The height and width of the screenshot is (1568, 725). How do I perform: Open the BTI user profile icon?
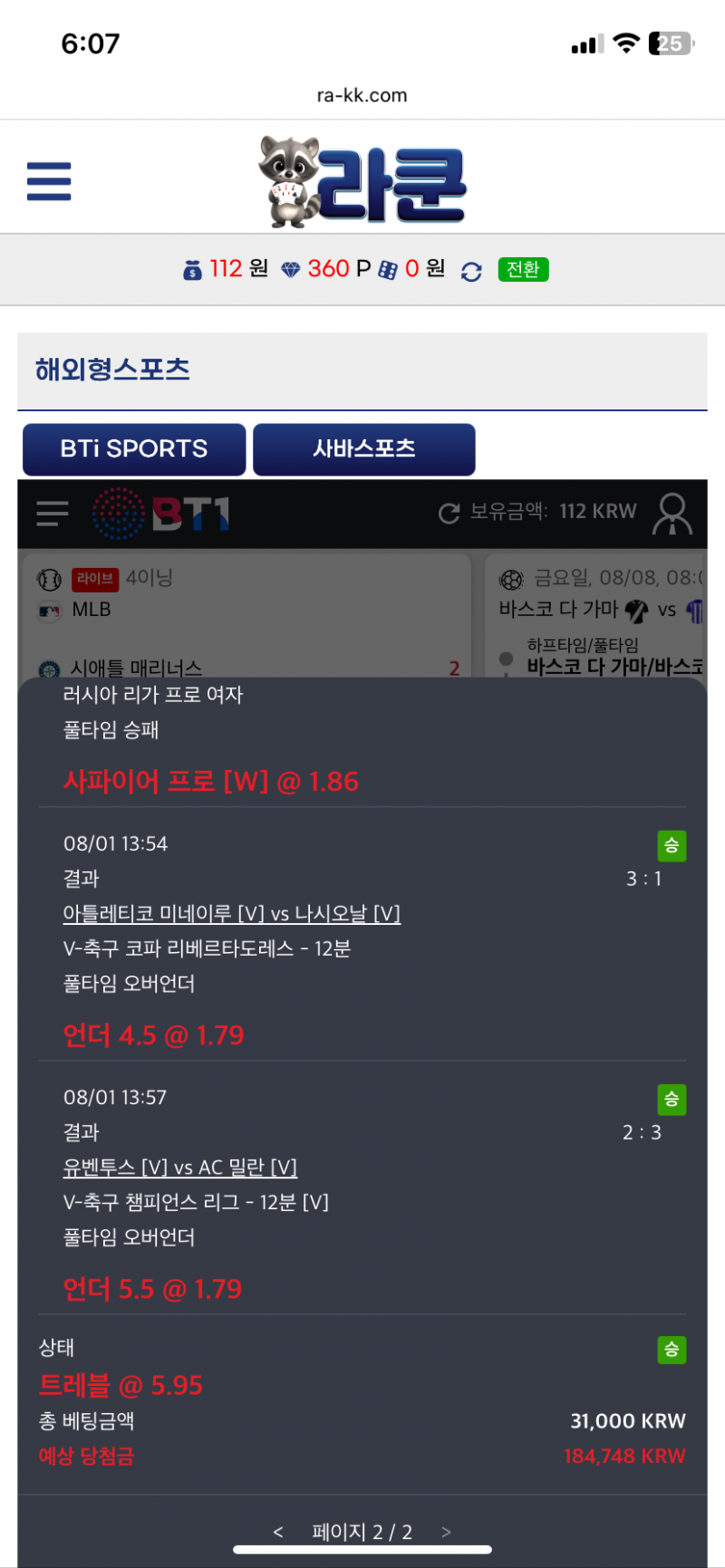point(672,514)
